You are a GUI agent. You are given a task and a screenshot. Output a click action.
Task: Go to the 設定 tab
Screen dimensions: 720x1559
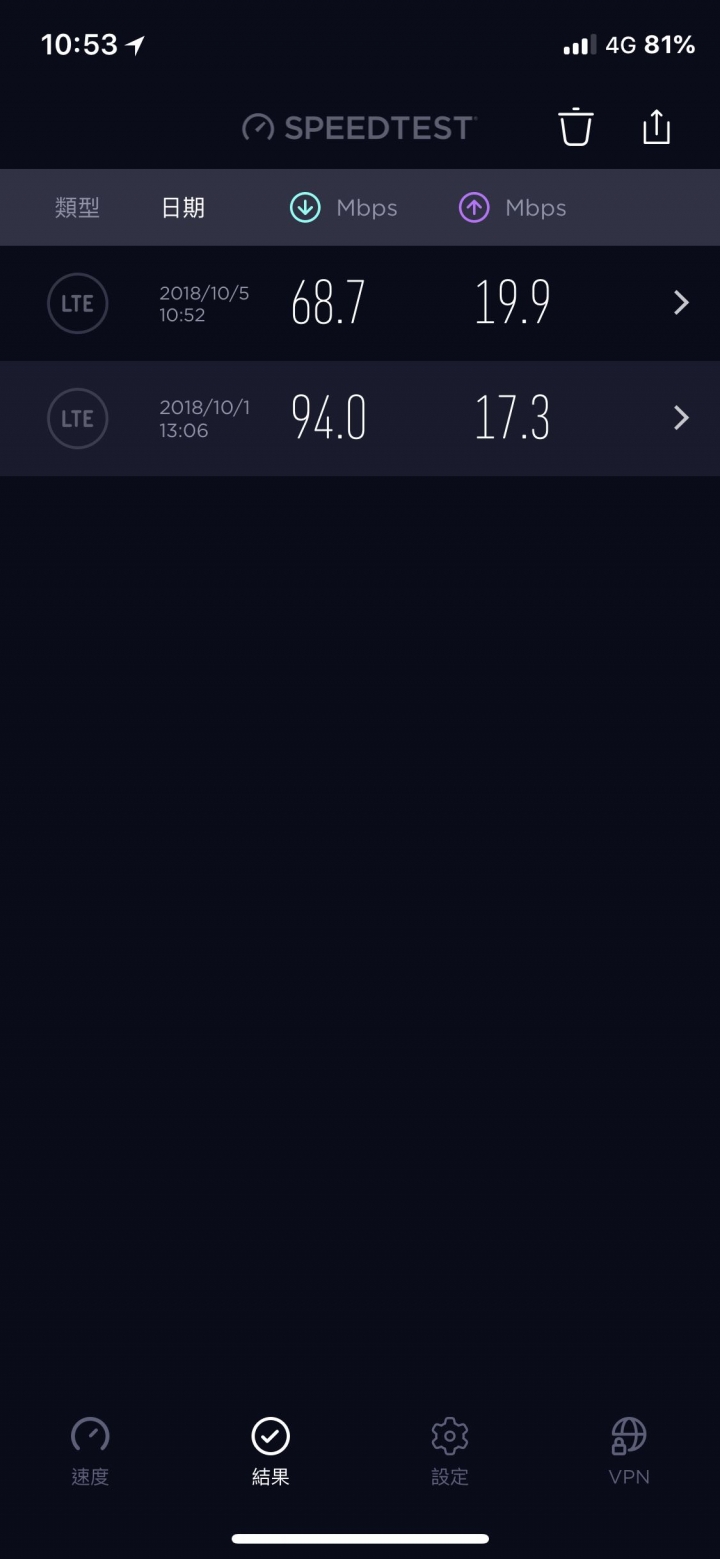click(450, 1451)
